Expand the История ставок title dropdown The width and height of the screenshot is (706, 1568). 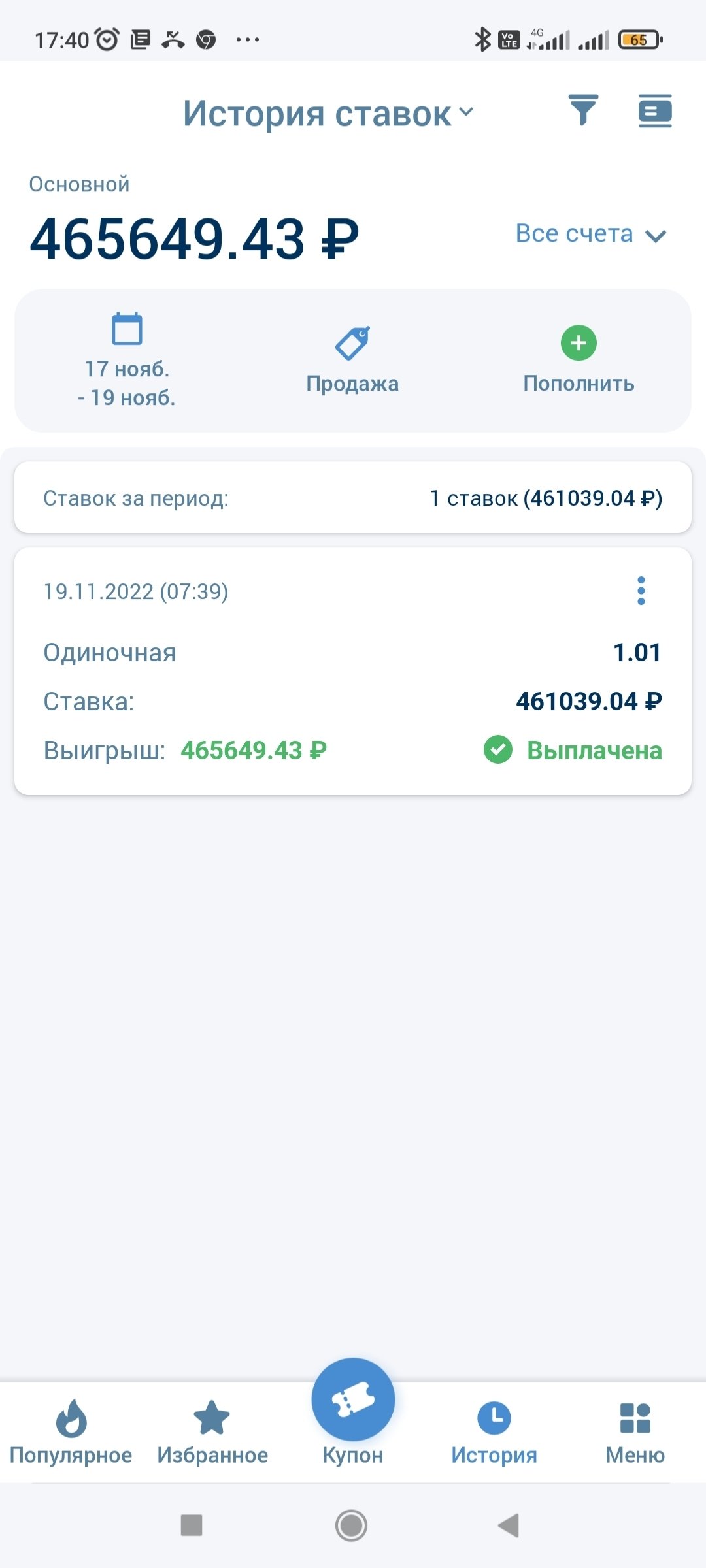coord(328,114)
